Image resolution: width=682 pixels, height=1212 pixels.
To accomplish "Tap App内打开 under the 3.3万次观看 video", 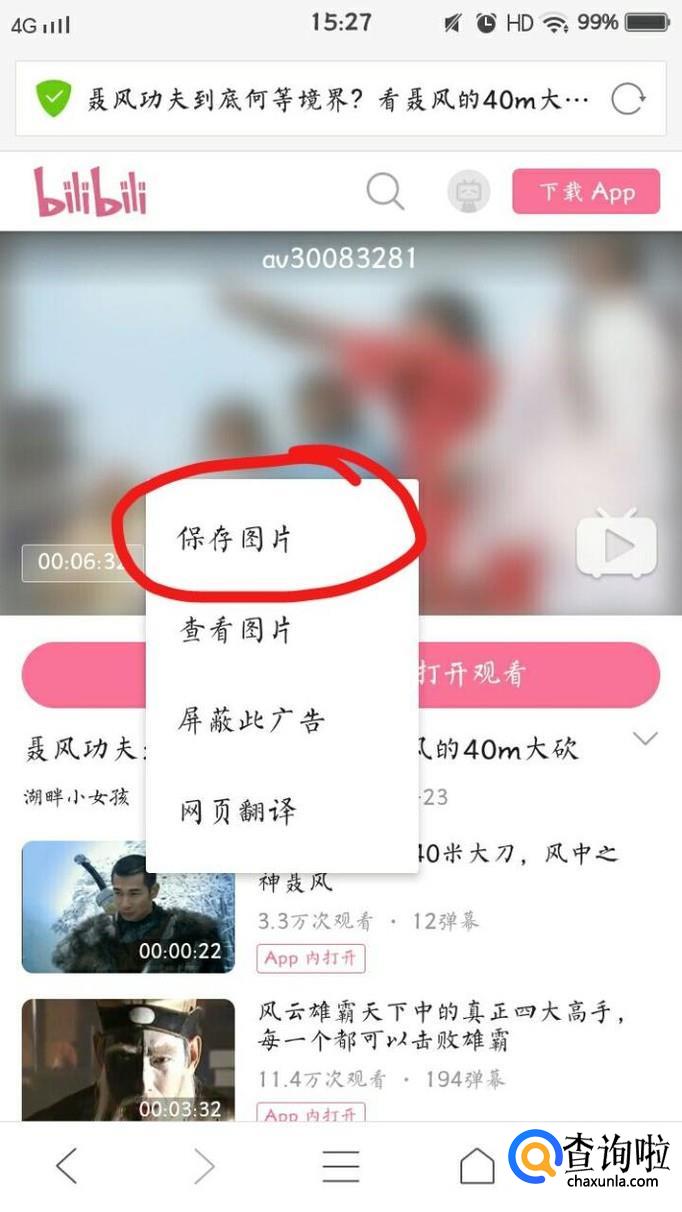I will point(311,958).
